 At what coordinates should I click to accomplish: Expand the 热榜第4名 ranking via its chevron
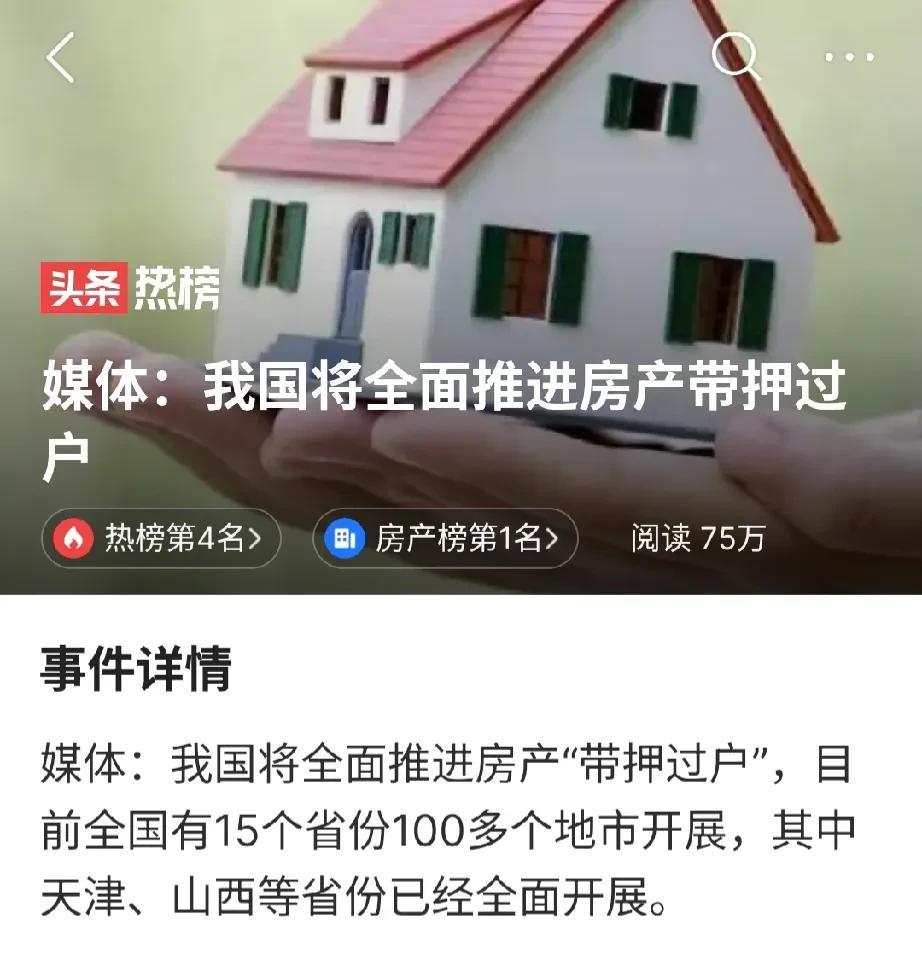254,536
